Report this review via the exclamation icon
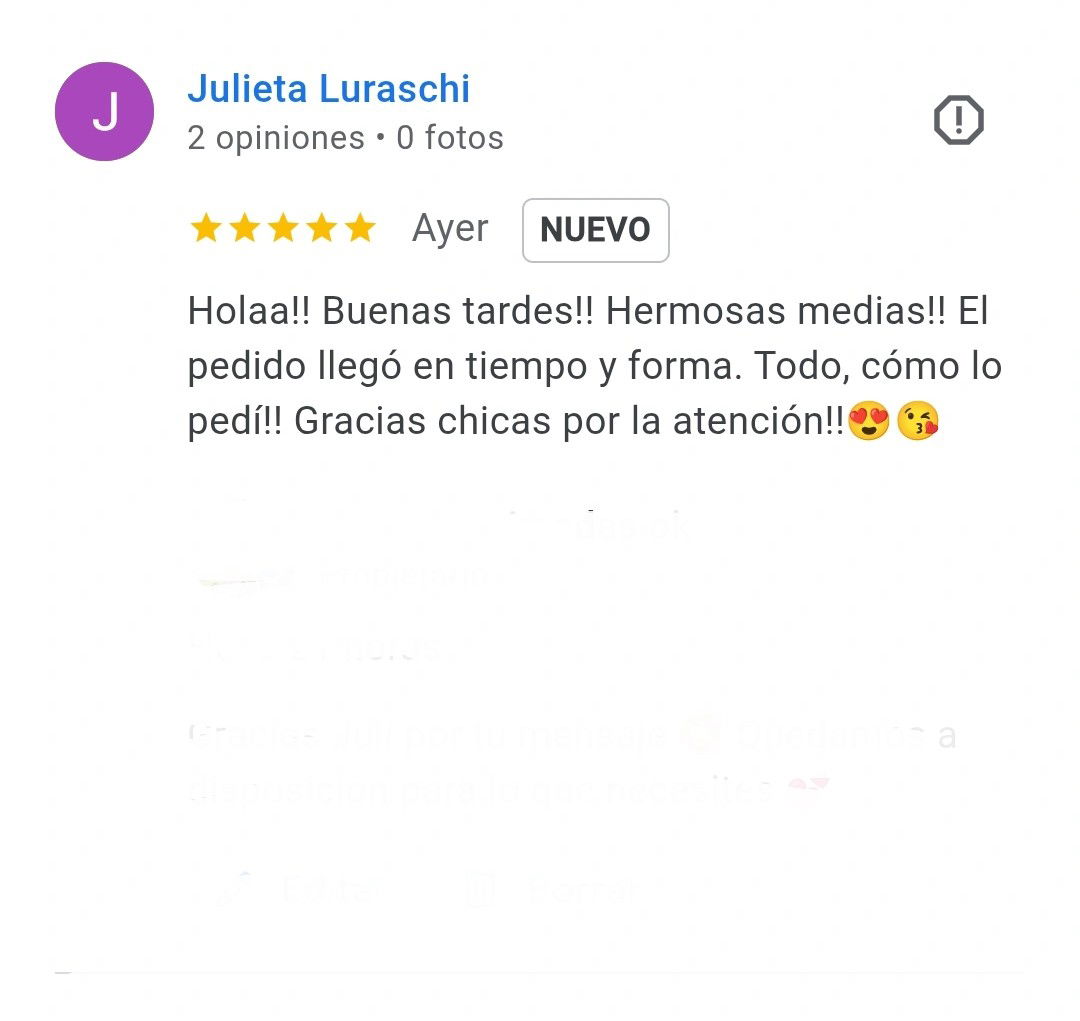 958,121
